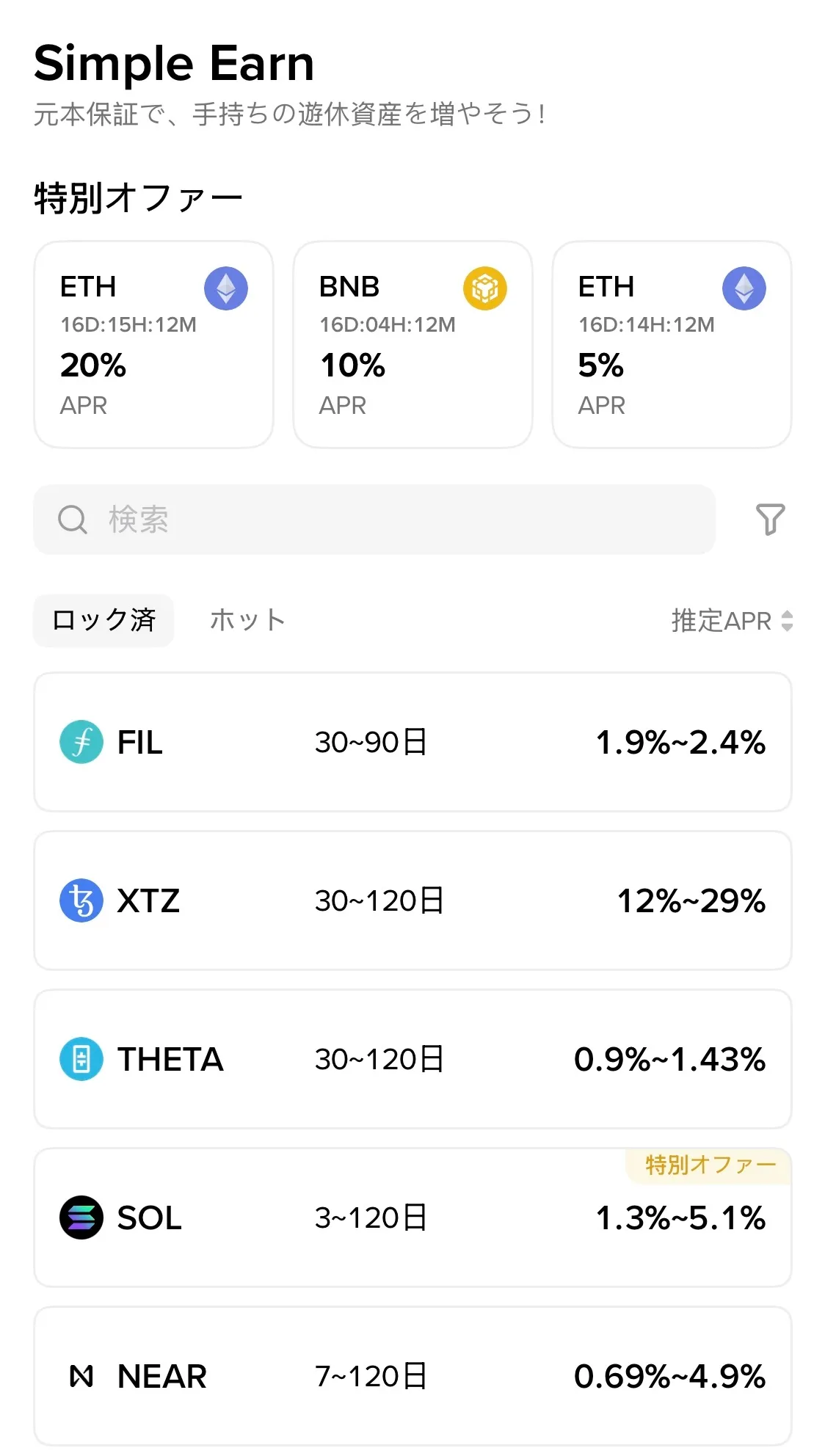
Task: Select the XTZ 12%~29% product row
Action: 412,900
